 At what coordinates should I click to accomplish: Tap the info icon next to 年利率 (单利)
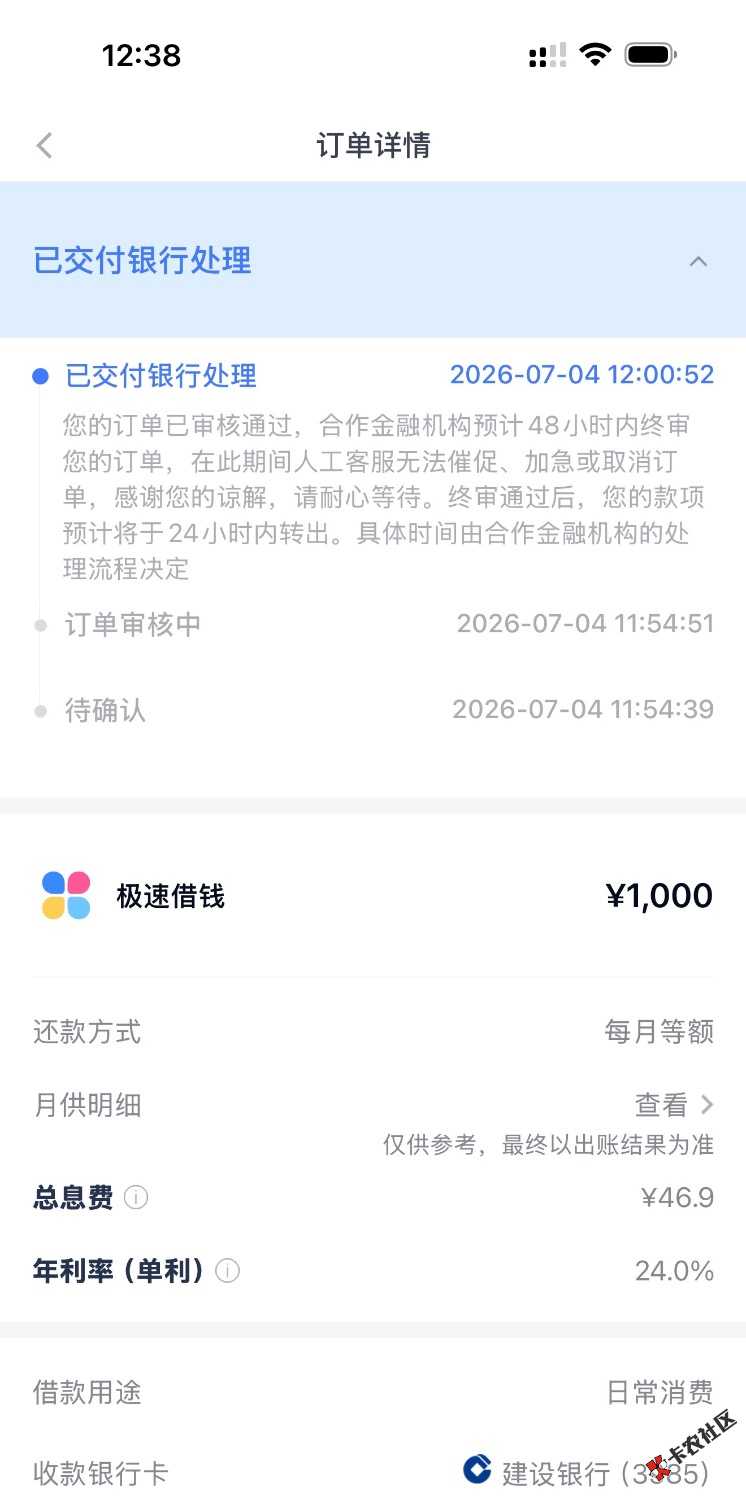tap(228, 1271)
